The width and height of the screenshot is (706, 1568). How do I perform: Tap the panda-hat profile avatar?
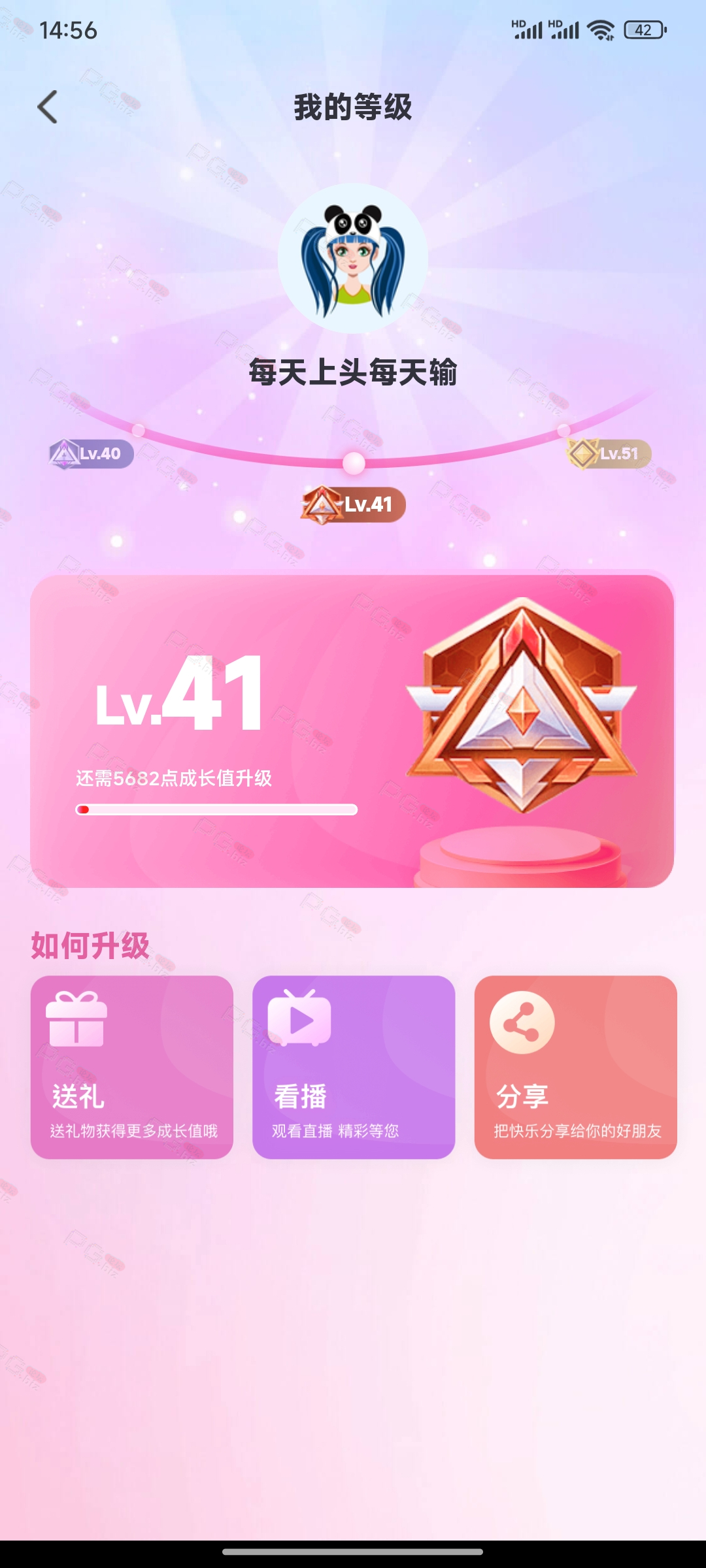pyautogui.click(x=353, y=259)
